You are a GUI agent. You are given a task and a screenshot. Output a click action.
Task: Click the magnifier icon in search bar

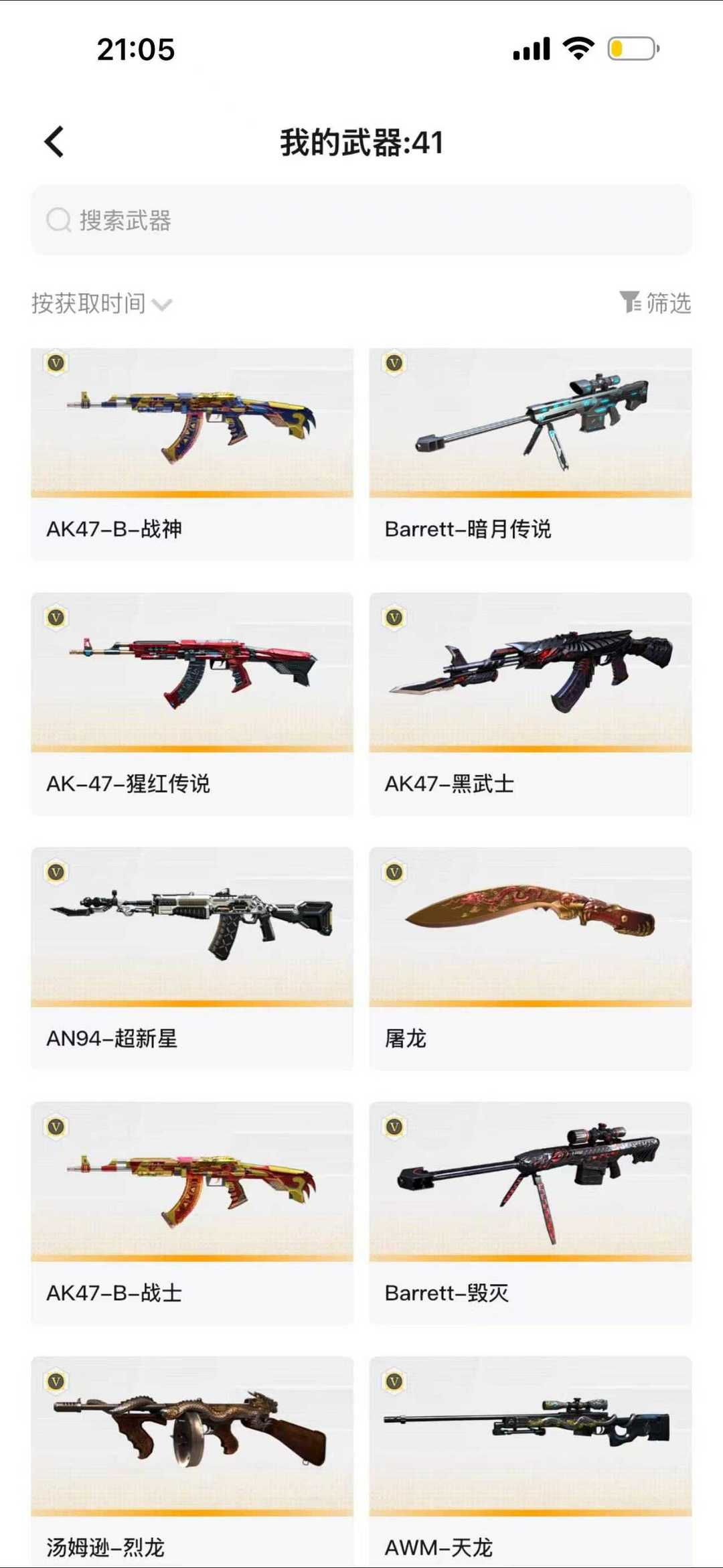click(x=58, y=219)
